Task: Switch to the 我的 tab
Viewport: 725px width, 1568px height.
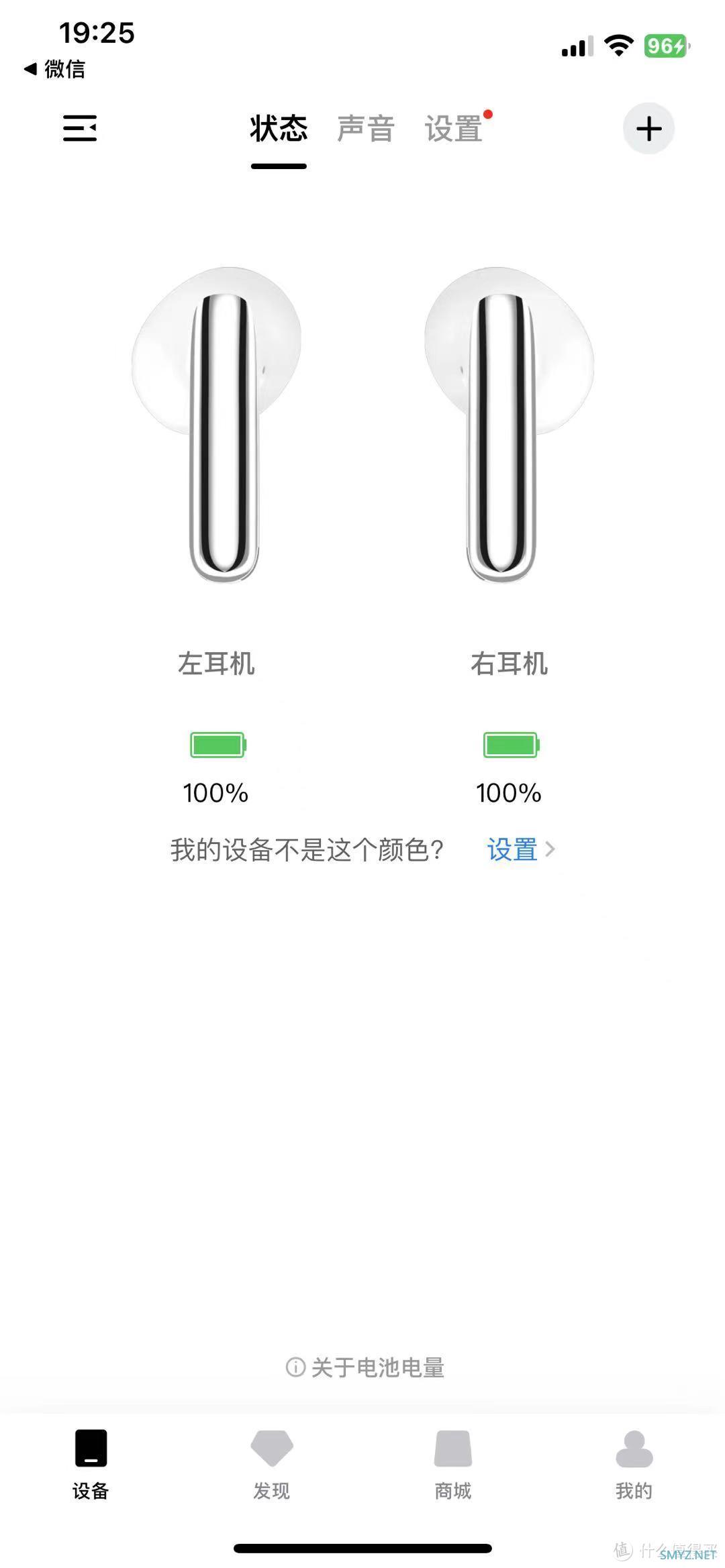Action: (634, 1465)
